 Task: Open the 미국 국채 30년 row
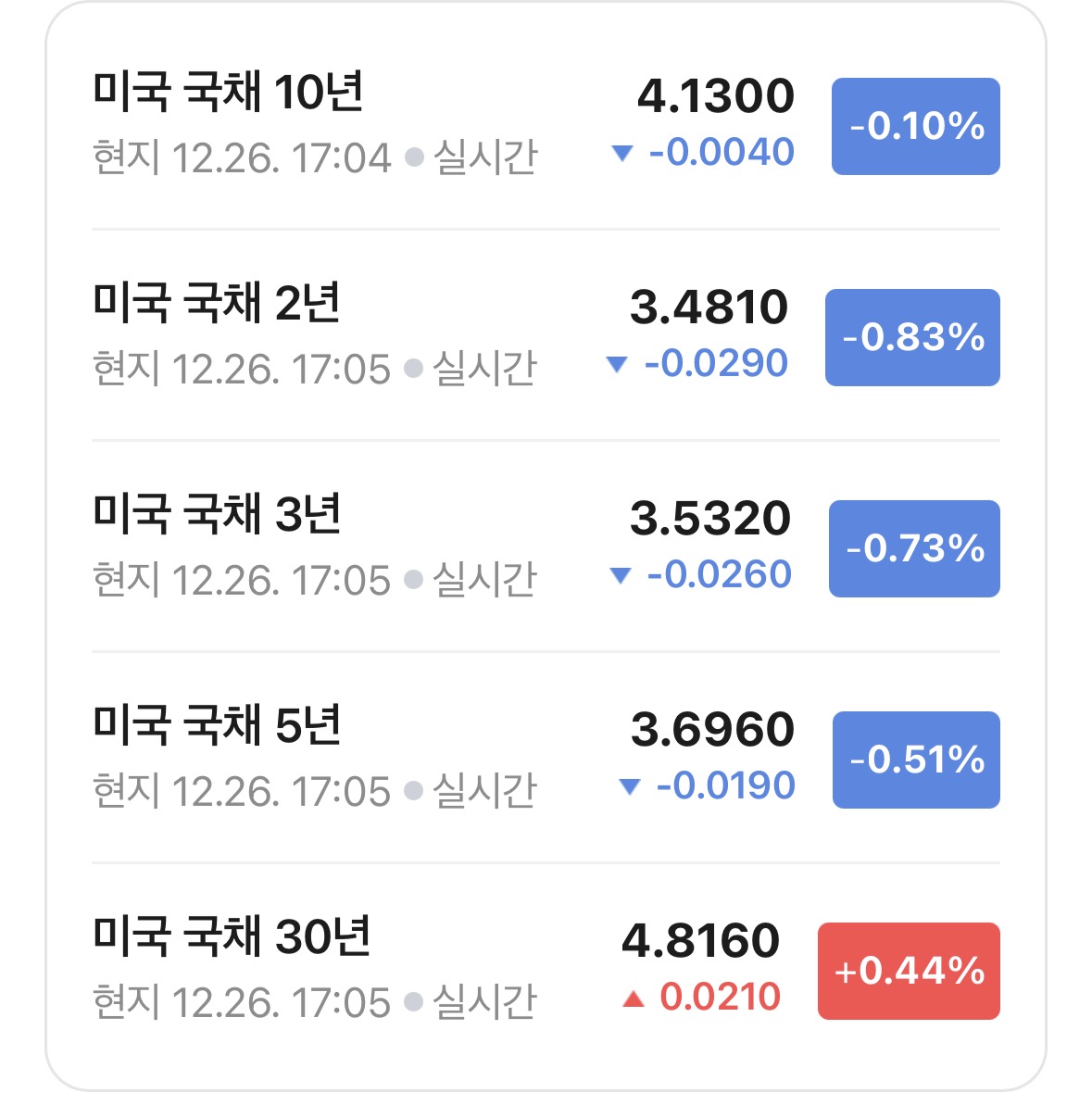pos(546,969)
